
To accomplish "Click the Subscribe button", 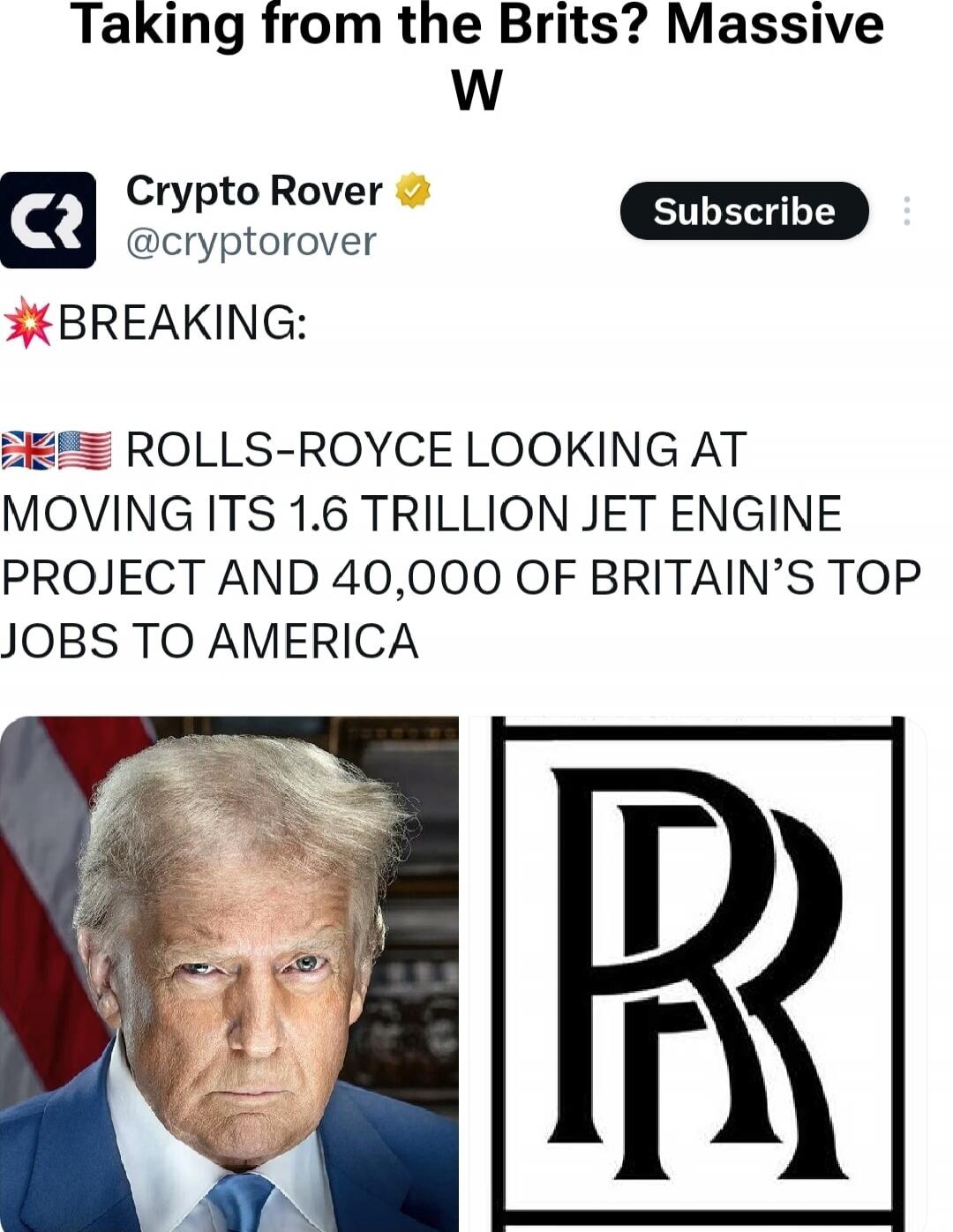I will coord(746,211).
